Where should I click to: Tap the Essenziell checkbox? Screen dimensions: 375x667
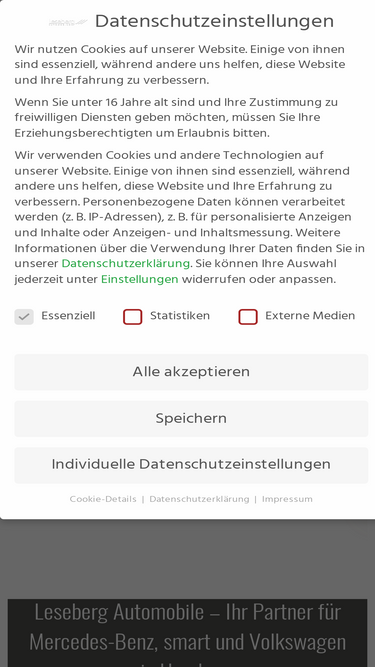[x=24, y=316]
